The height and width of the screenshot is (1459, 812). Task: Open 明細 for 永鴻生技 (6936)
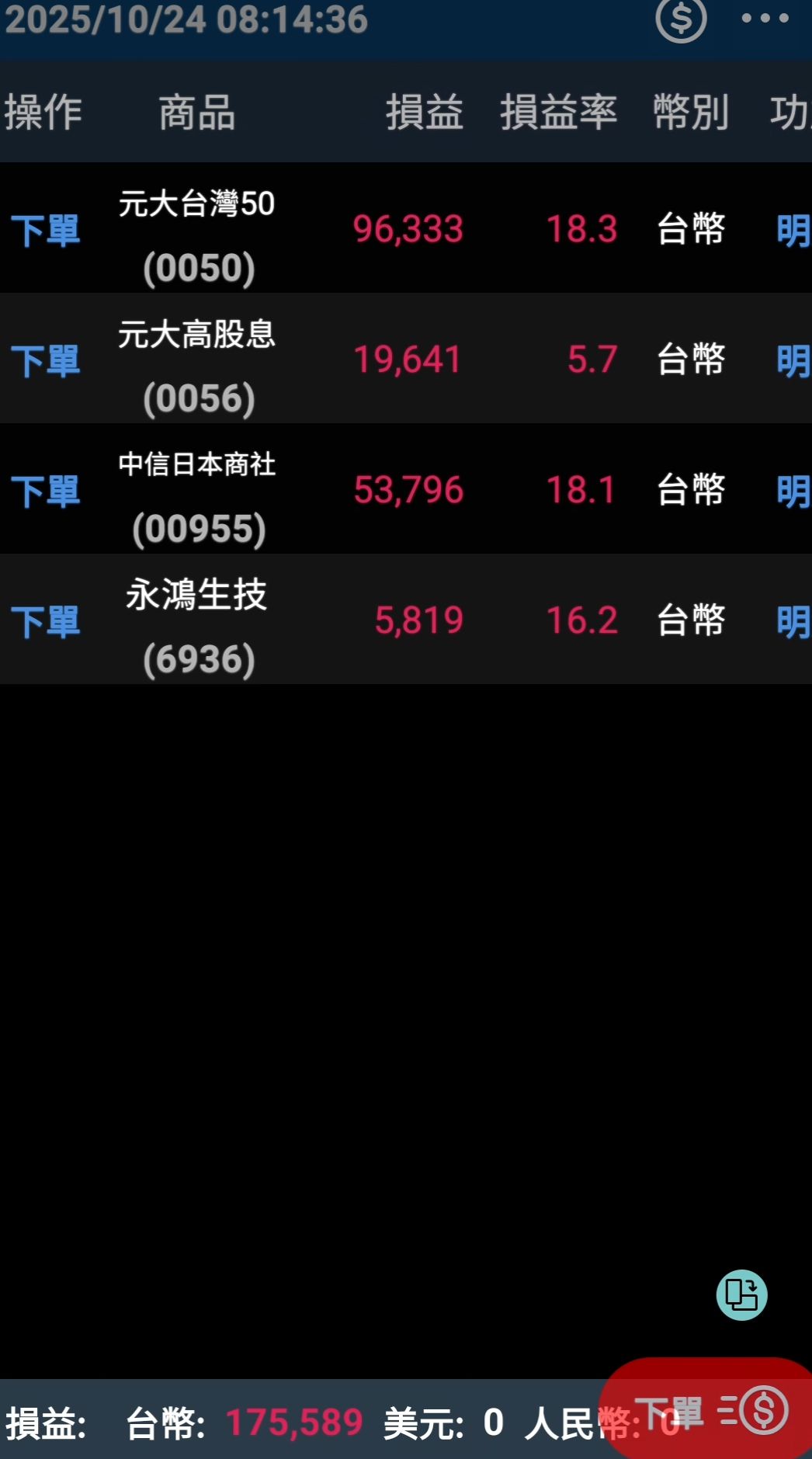pyautogui.click(x=793, y=622)
